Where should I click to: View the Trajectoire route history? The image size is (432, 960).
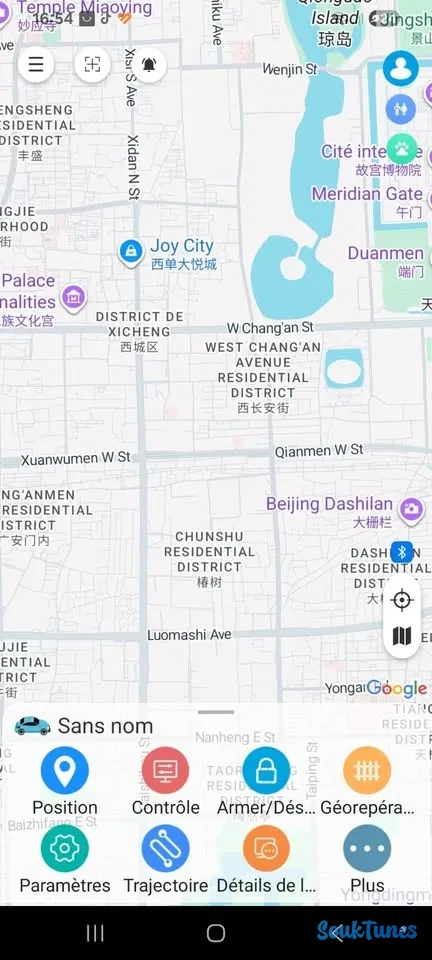coord(165,860)
